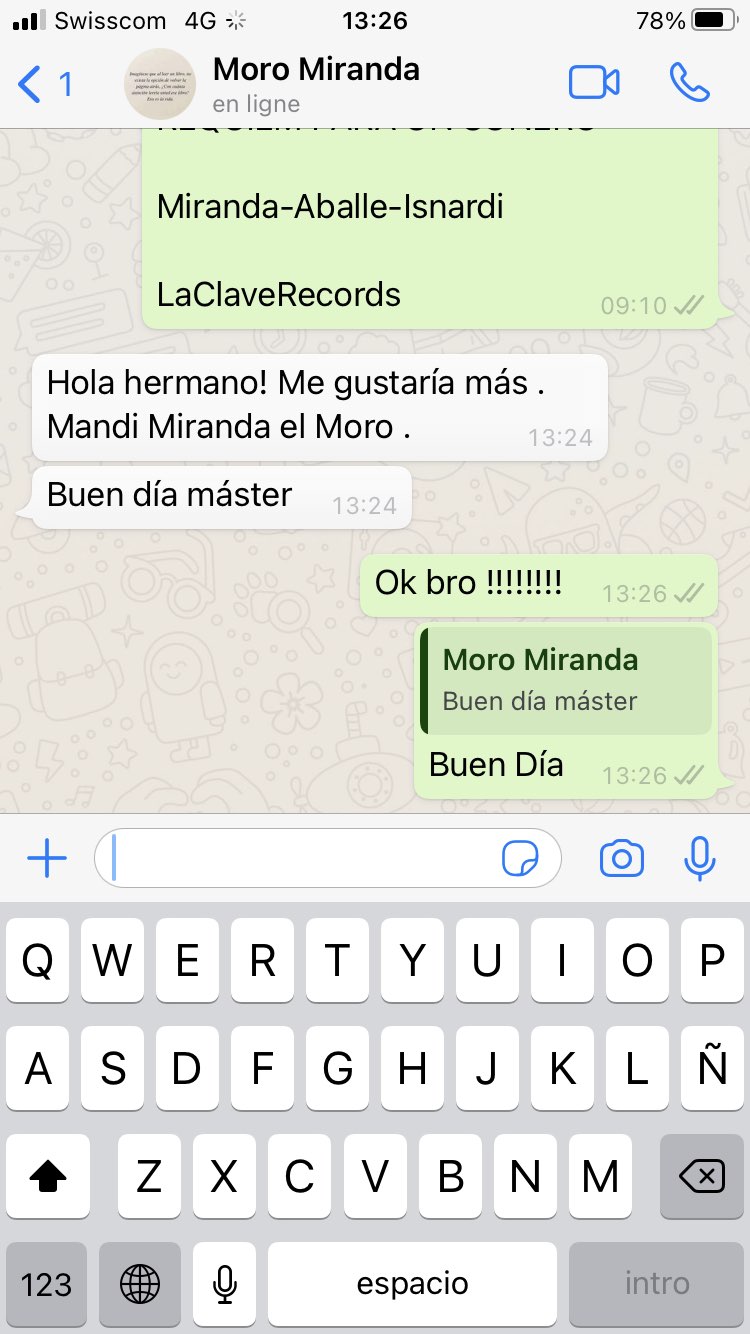The height and width of the screenshot is (1334, 750).
Task: Jump to quoted message Buen día máster
Action: (566, 681)
